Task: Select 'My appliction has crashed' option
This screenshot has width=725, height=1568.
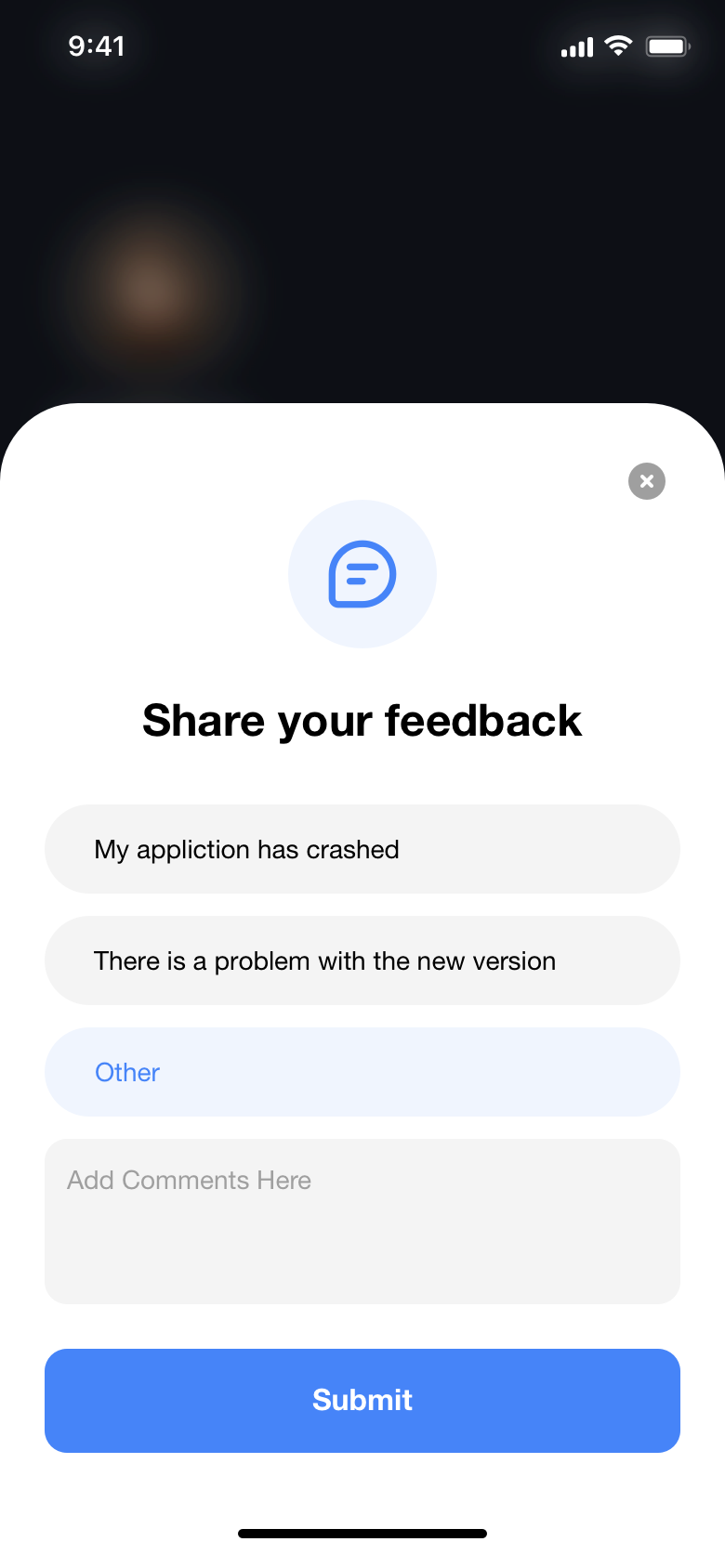Action: [x=362, y=849]
